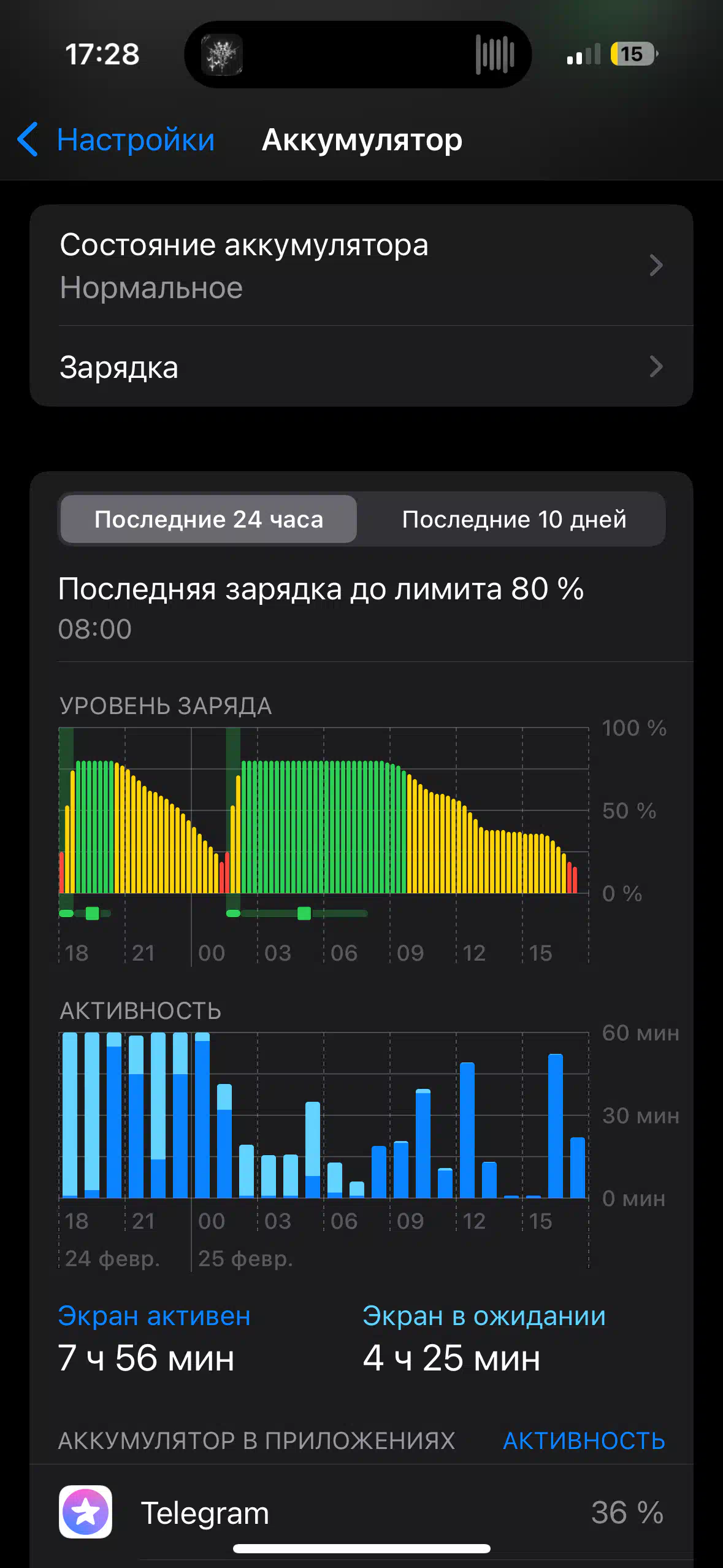
Task: Open the Dynamic Island now-playing activity
Action: [x=358, y=55]
